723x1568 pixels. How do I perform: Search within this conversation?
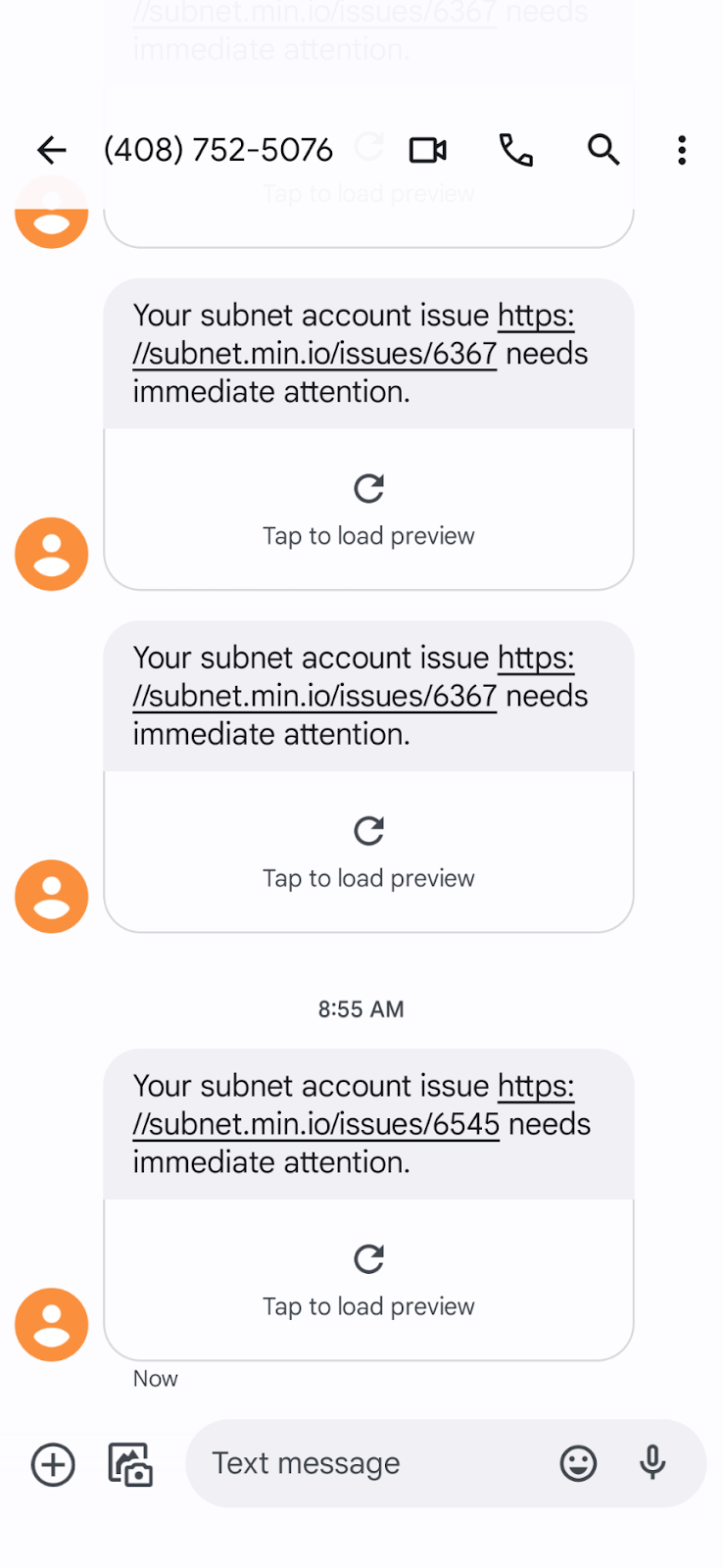point(603,150)
